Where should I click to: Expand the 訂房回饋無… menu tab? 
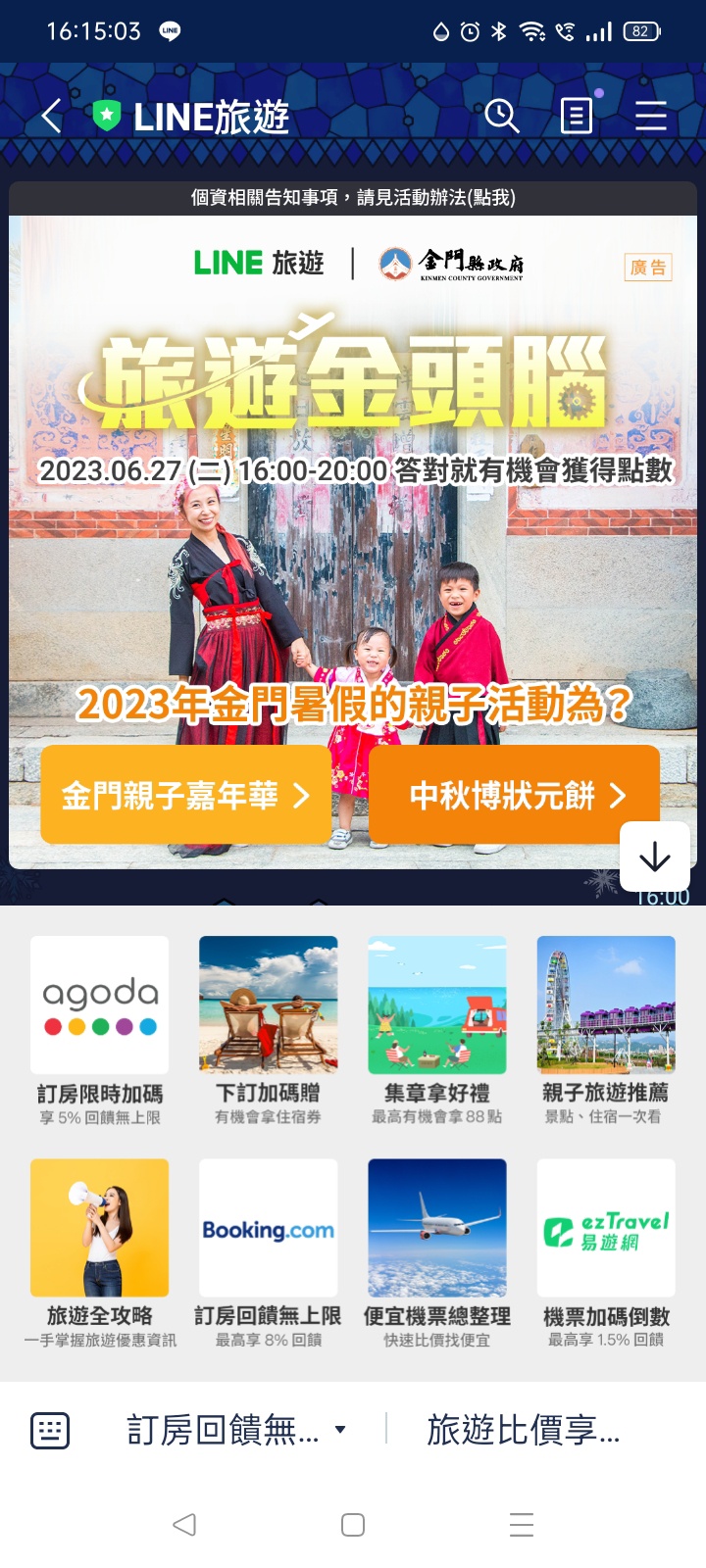[x=235, y=1431]
